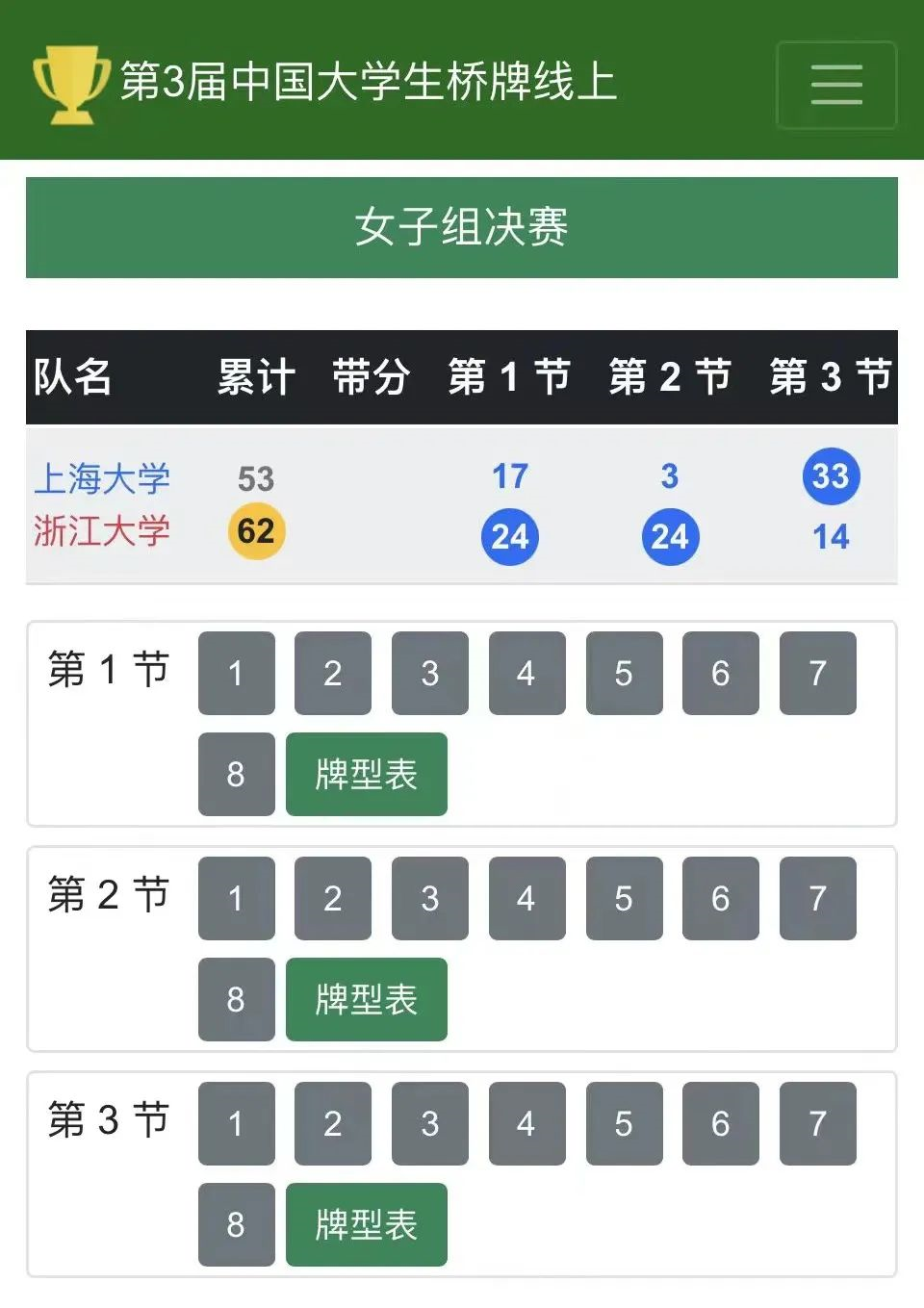The height and width of the screenshot is (1308, 924).
Task: Open board 6 in 第 3 节
Action: click(x=720, y=1123)
